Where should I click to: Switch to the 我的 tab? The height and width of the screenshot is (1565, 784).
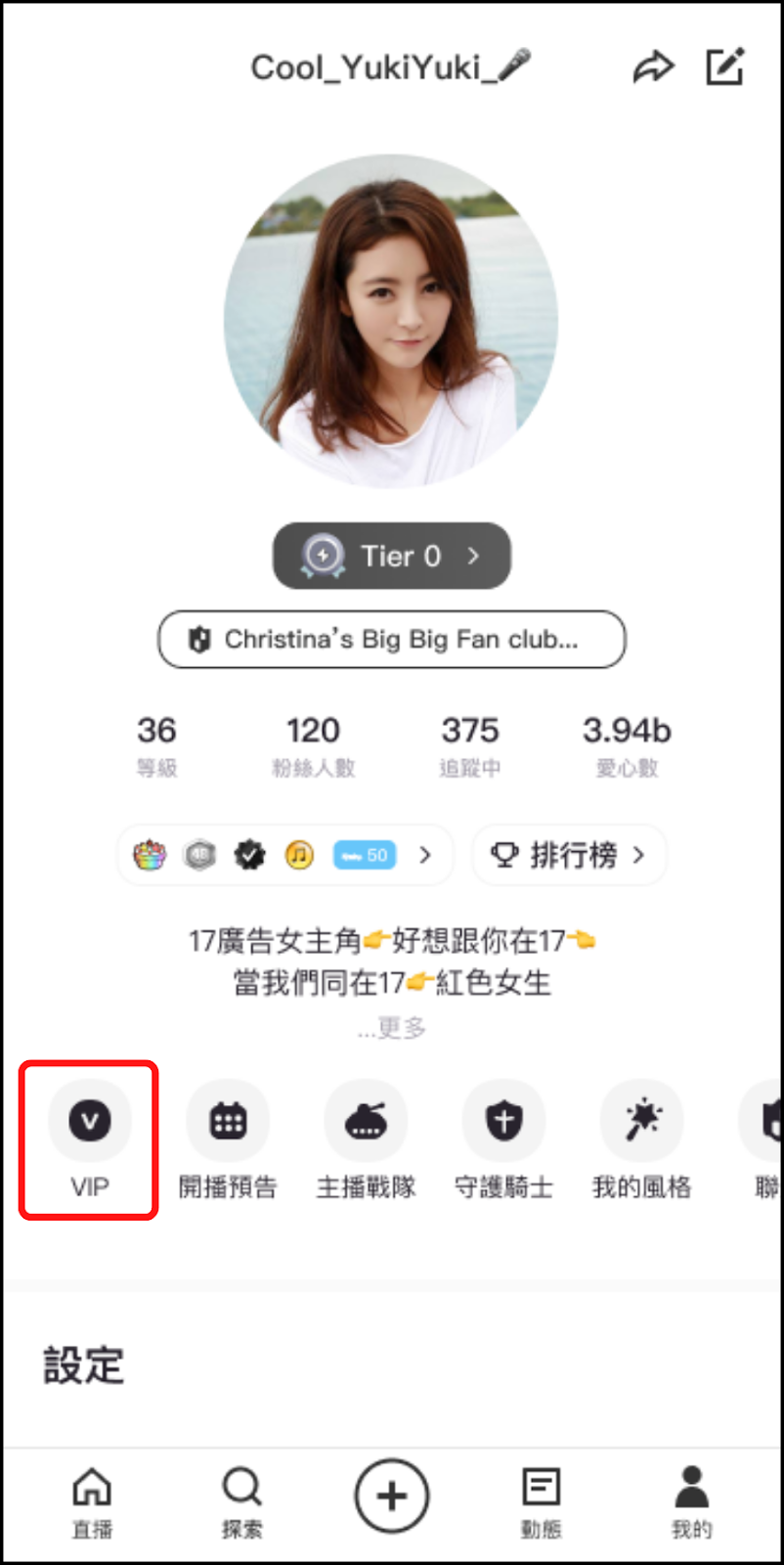click(691, 1502)
